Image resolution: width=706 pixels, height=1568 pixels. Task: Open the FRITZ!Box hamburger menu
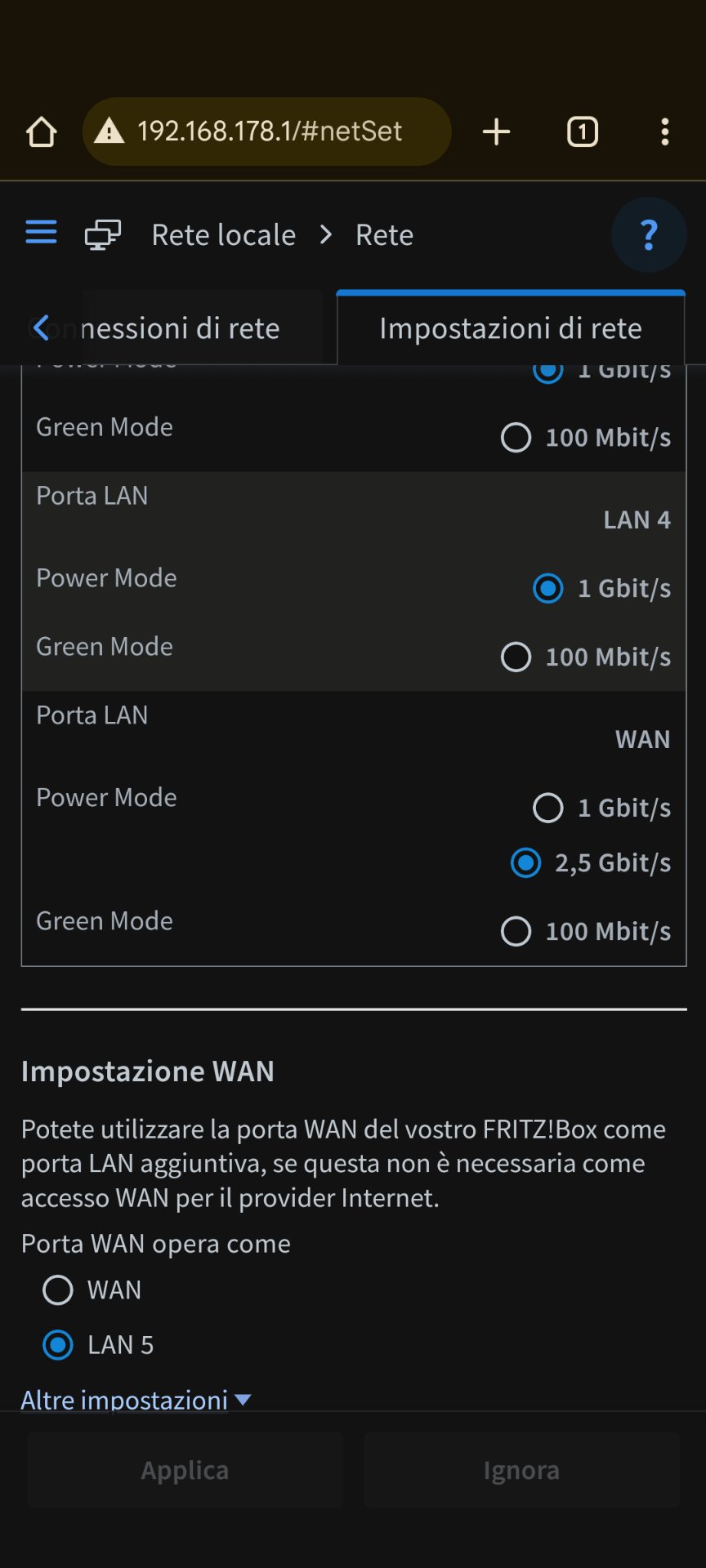point(42,233)
